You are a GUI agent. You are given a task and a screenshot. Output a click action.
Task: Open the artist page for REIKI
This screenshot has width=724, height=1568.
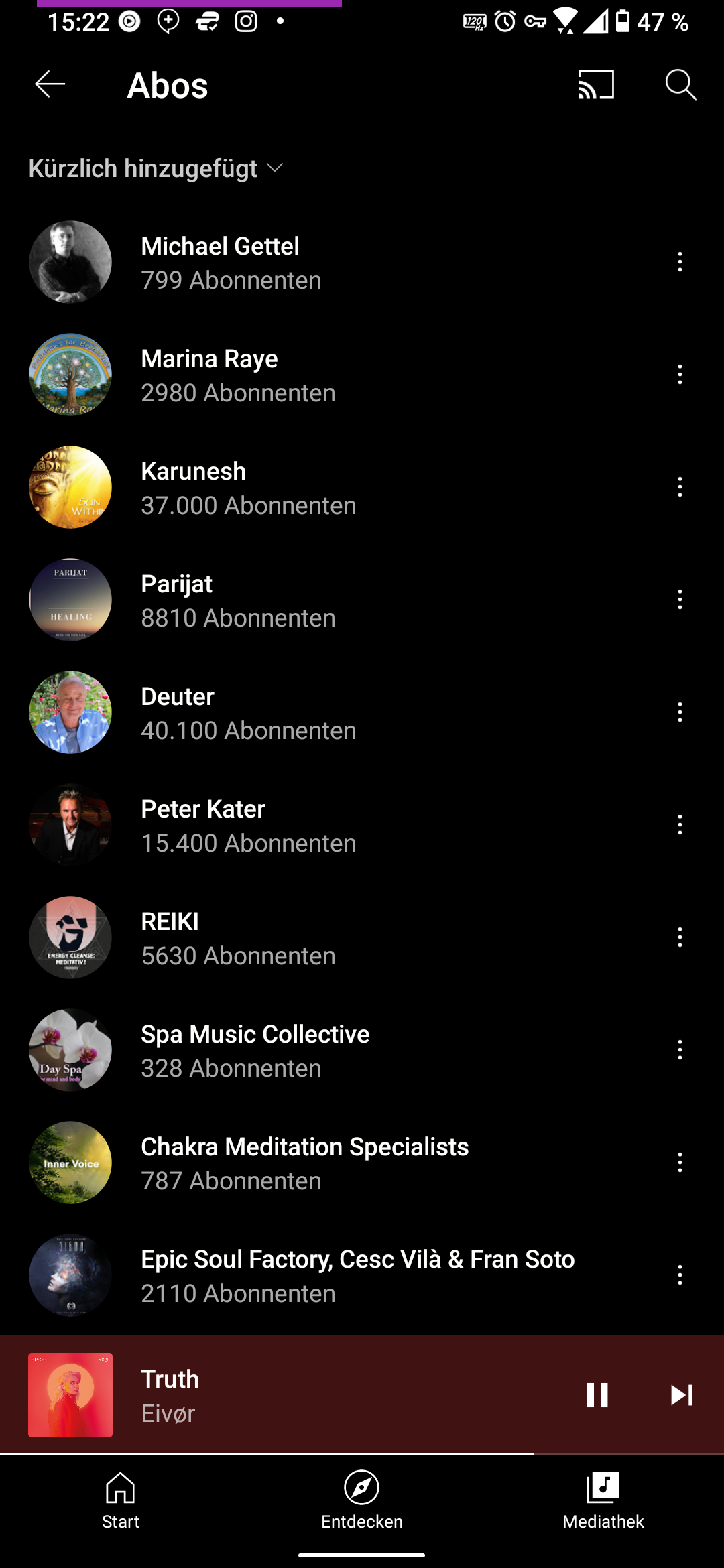click(x=268, y=937)
